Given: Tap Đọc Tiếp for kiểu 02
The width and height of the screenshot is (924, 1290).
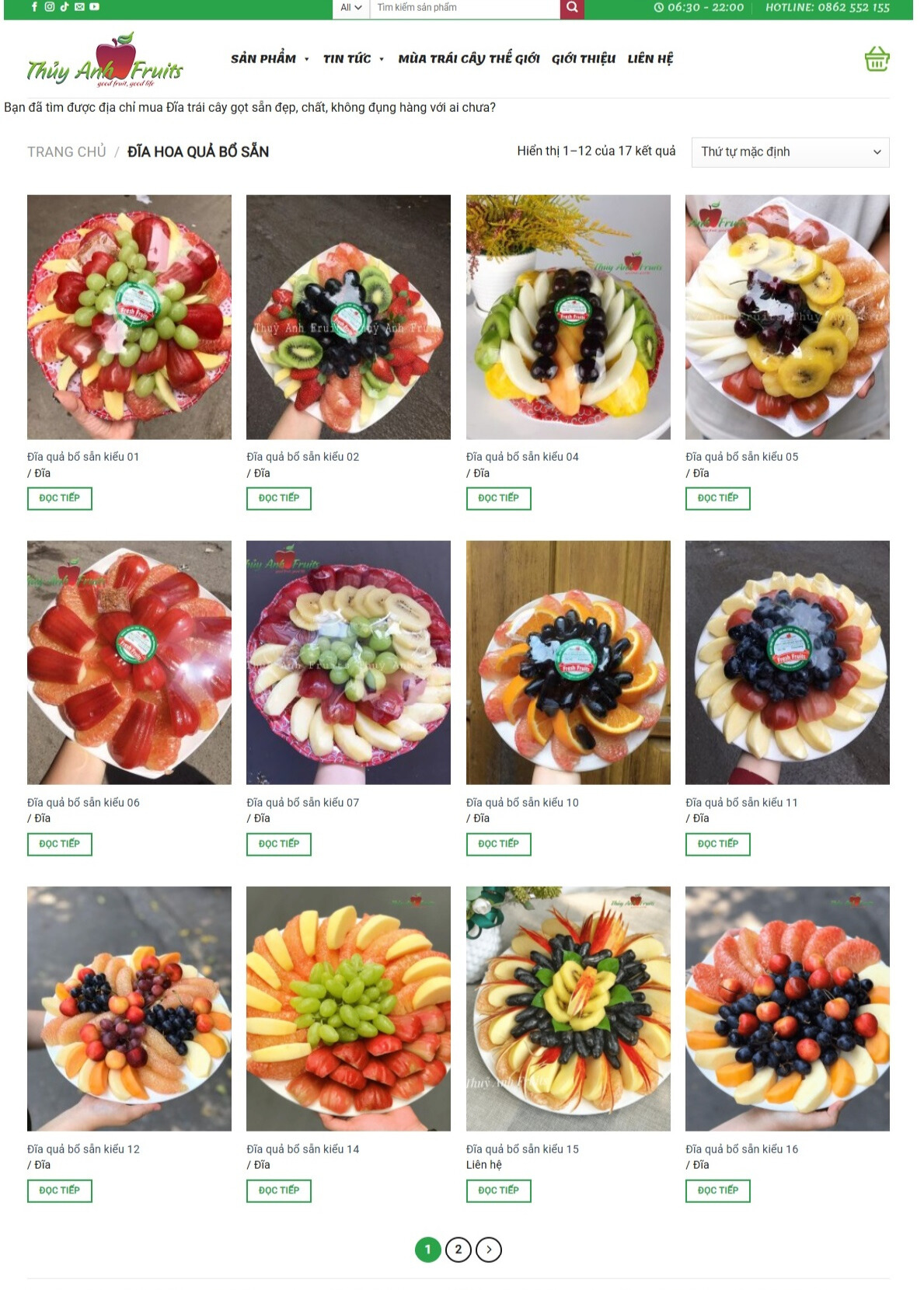Looking at the screenshot, I should 278,498.
